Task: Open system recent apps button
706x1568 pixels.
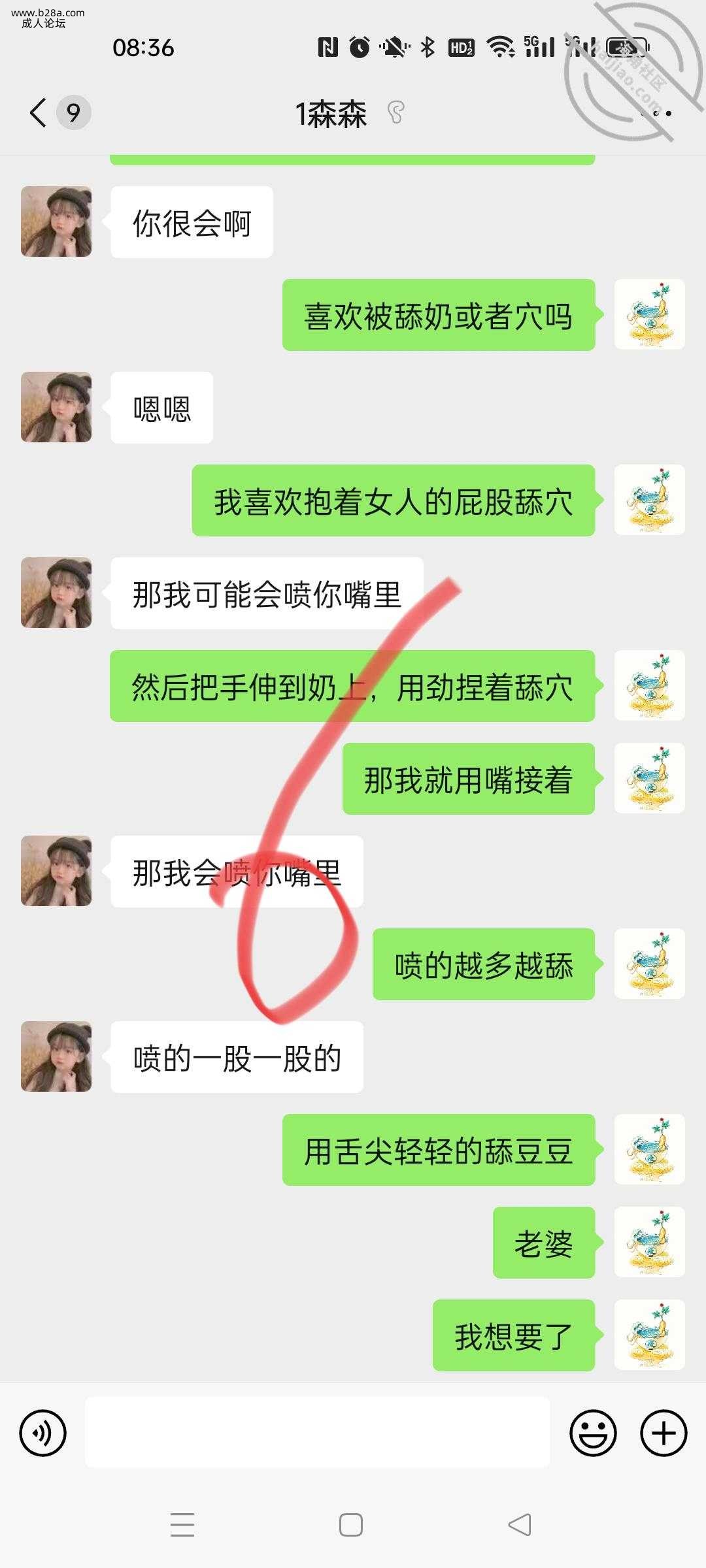Action: coord(182,1525)
